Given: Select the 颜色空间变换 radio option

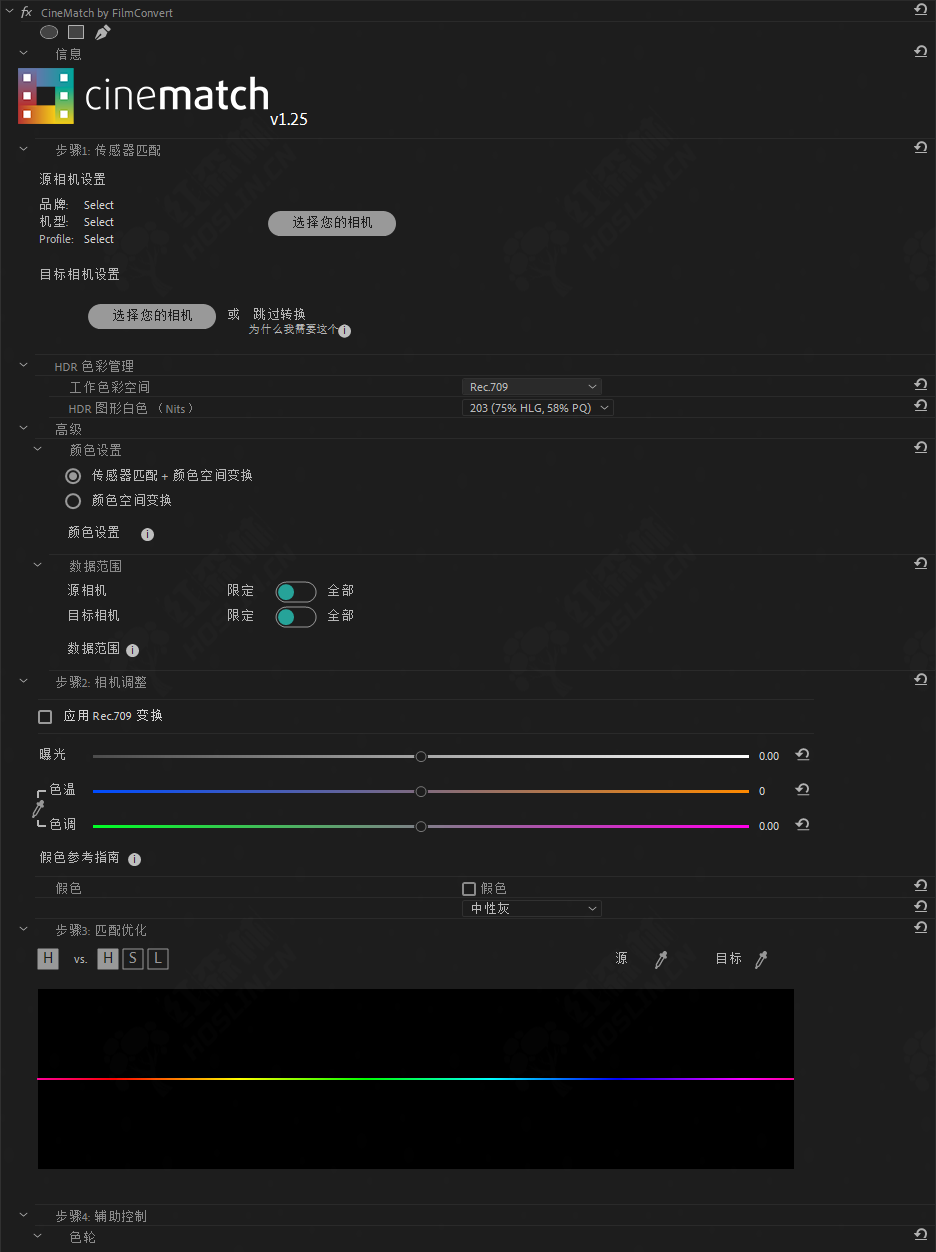Looking at the screenshot, I should (73, 501).
